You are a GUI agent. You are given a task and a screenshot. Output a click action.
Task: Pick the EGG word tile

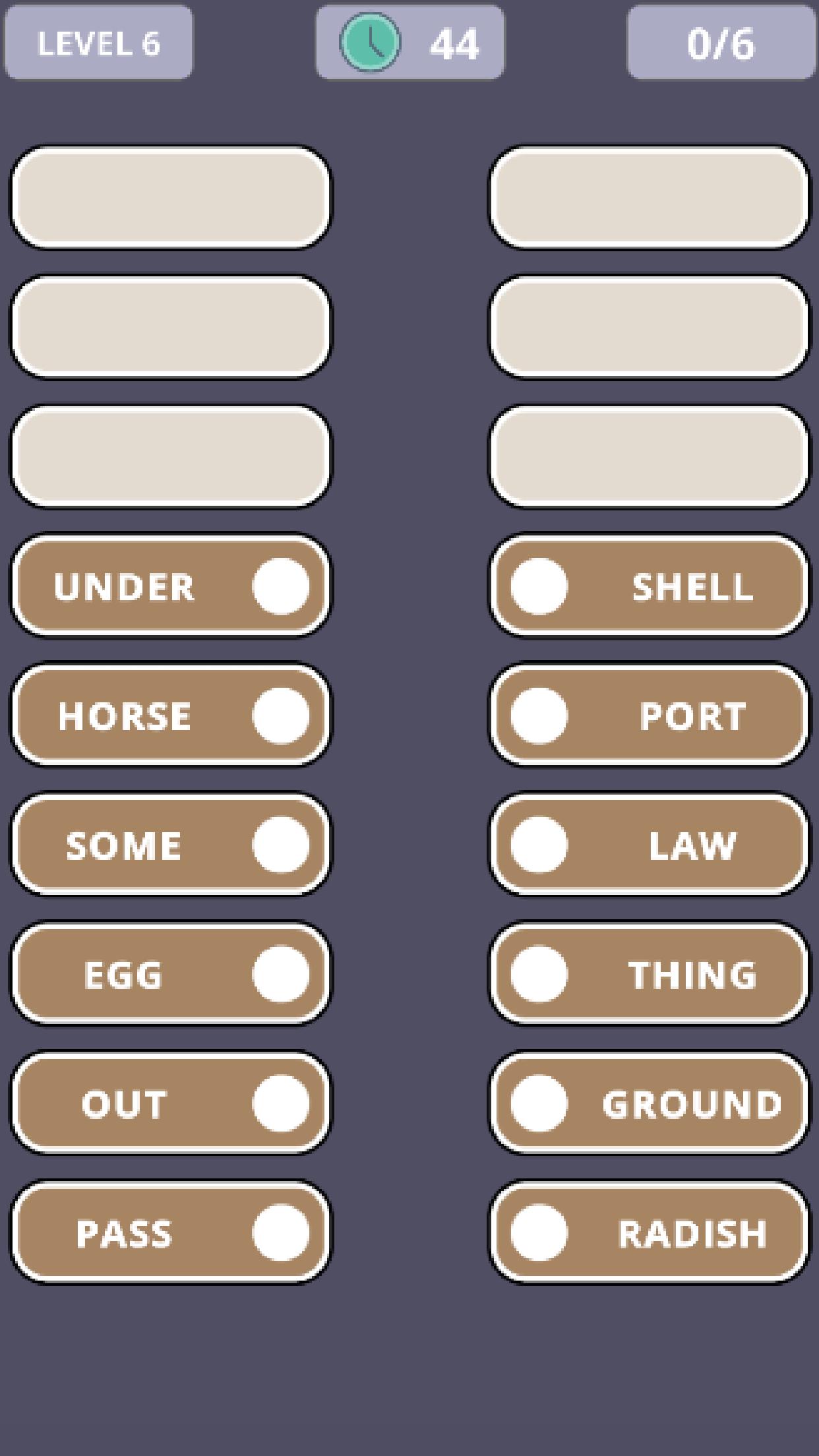point(170,974)
